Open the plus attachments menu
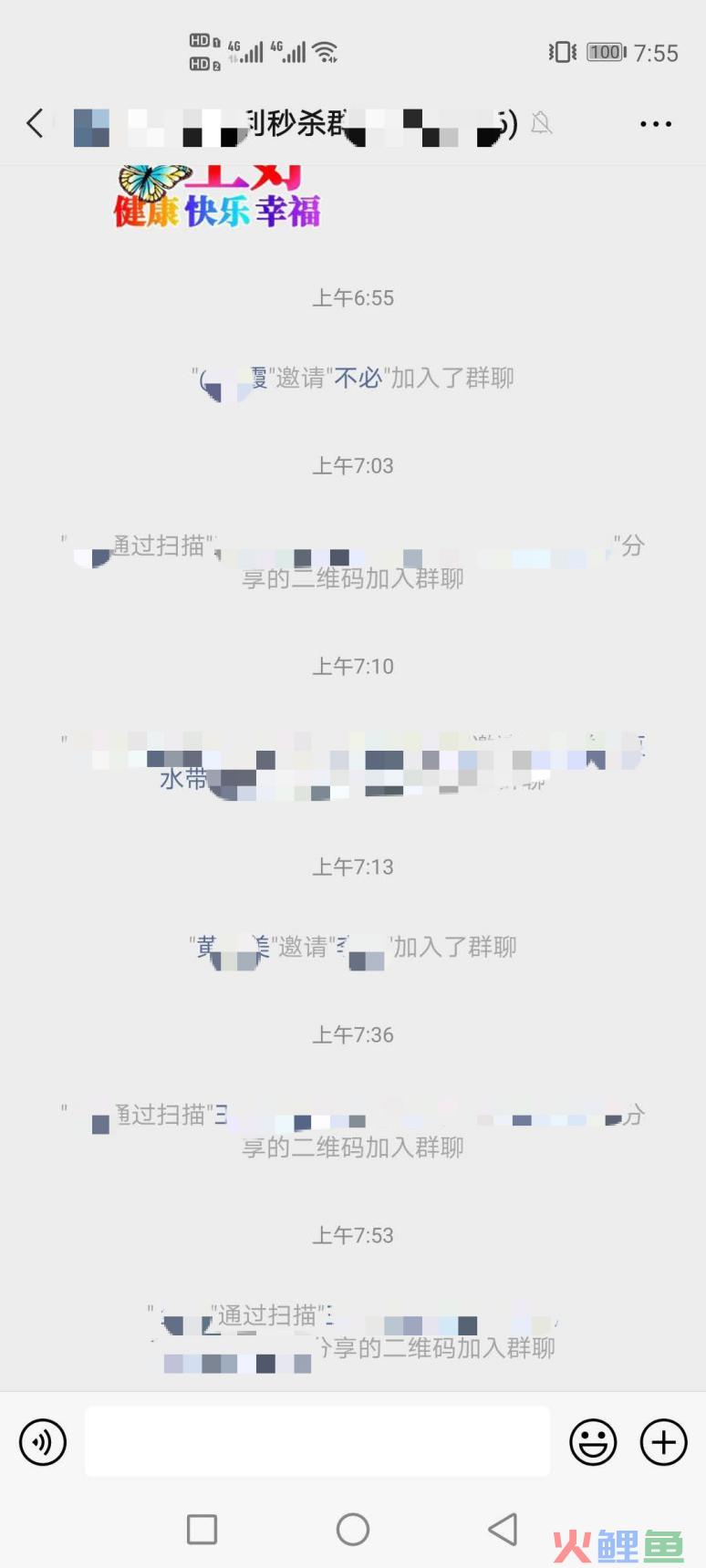The image size is (706, 1568). (663, 1442)
